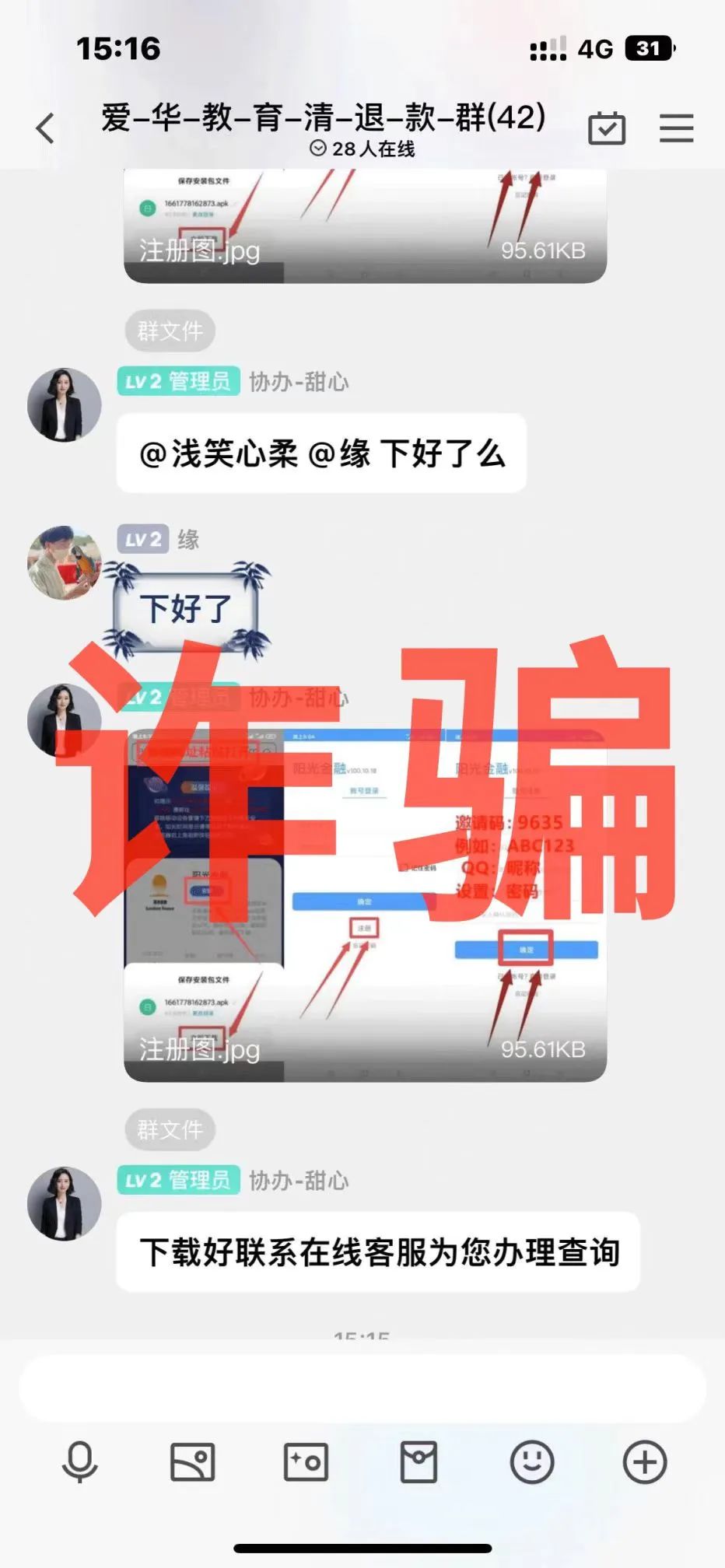Viewport: 725px width, 1568px height.
Task: Open the group settings menu icon
Action: click(676, 128)
